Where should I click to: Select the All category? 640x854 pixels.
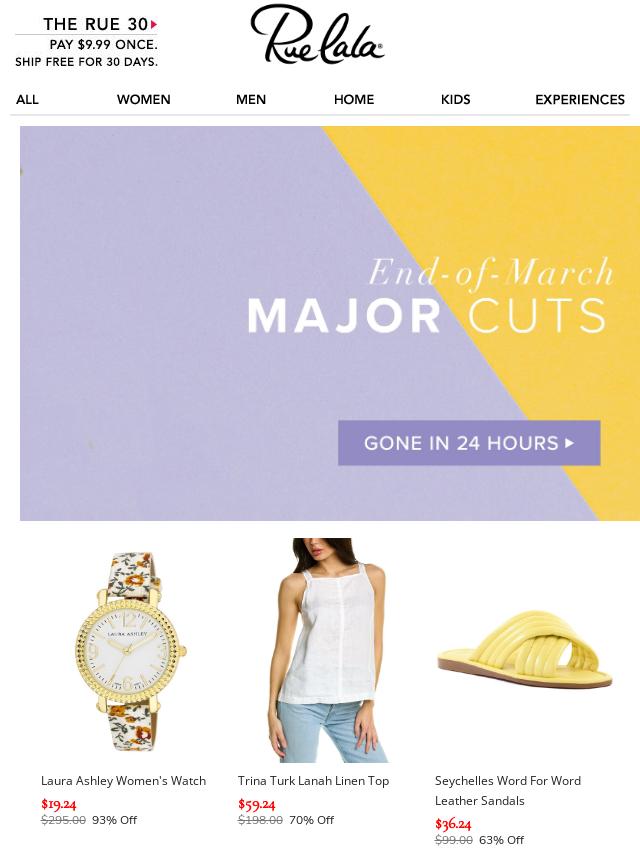click(x=27, y=100)
